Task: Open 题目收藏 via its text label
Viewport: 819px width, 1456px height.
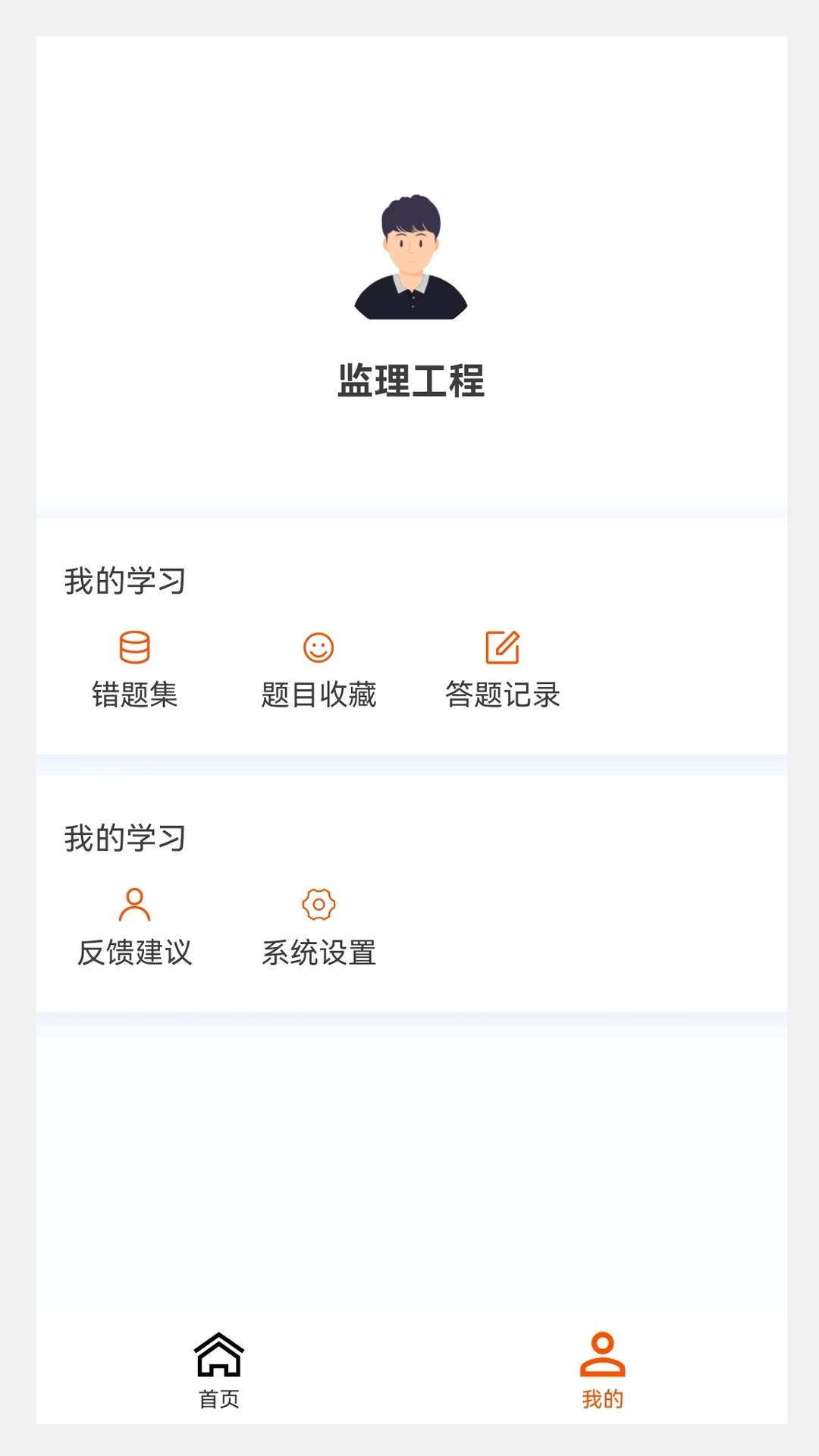Action: coord(318,694)
